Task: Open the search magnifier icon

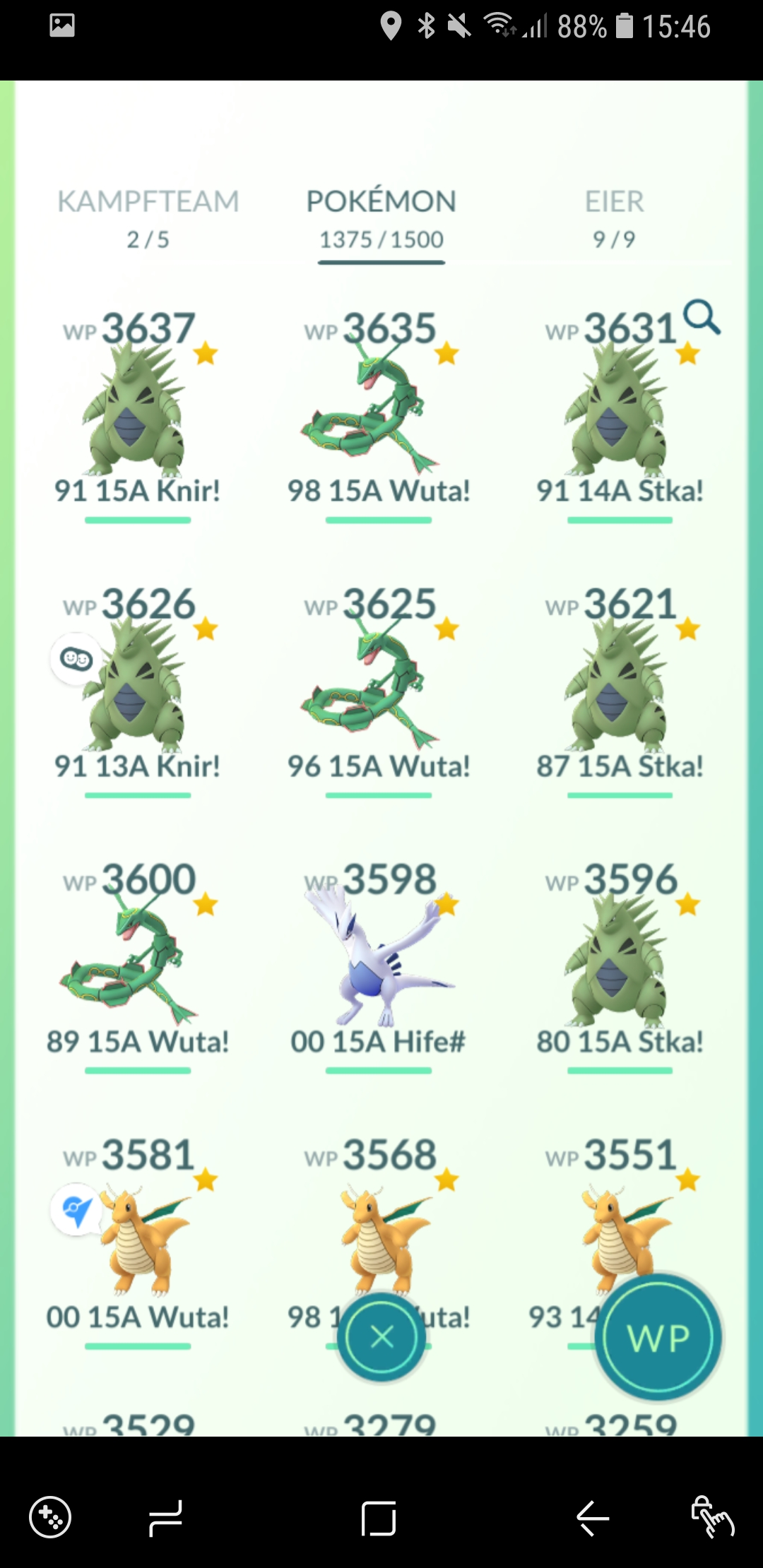Action: click(702, 317)
